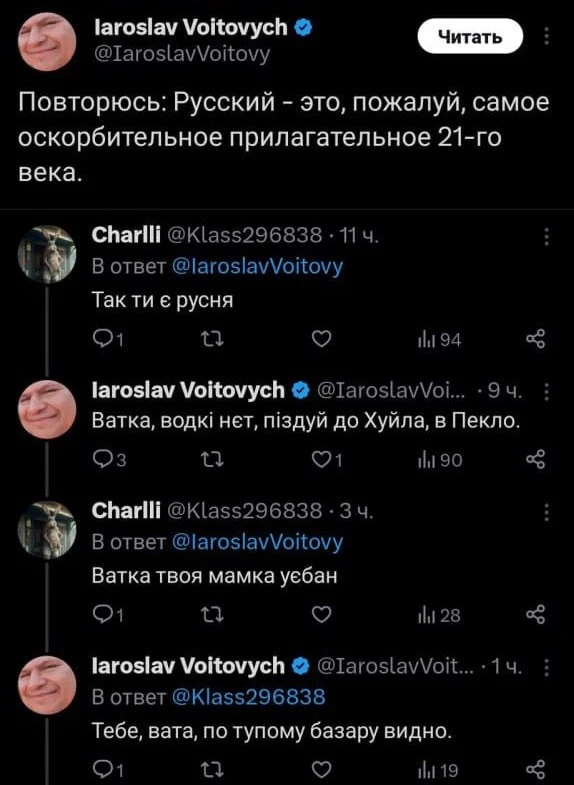Open the @IaroslavVoitovy mention in the 11 ч. reply
The width and height of the screenshot is (574, 785).
pyautogui.click(x=257, y=266)
